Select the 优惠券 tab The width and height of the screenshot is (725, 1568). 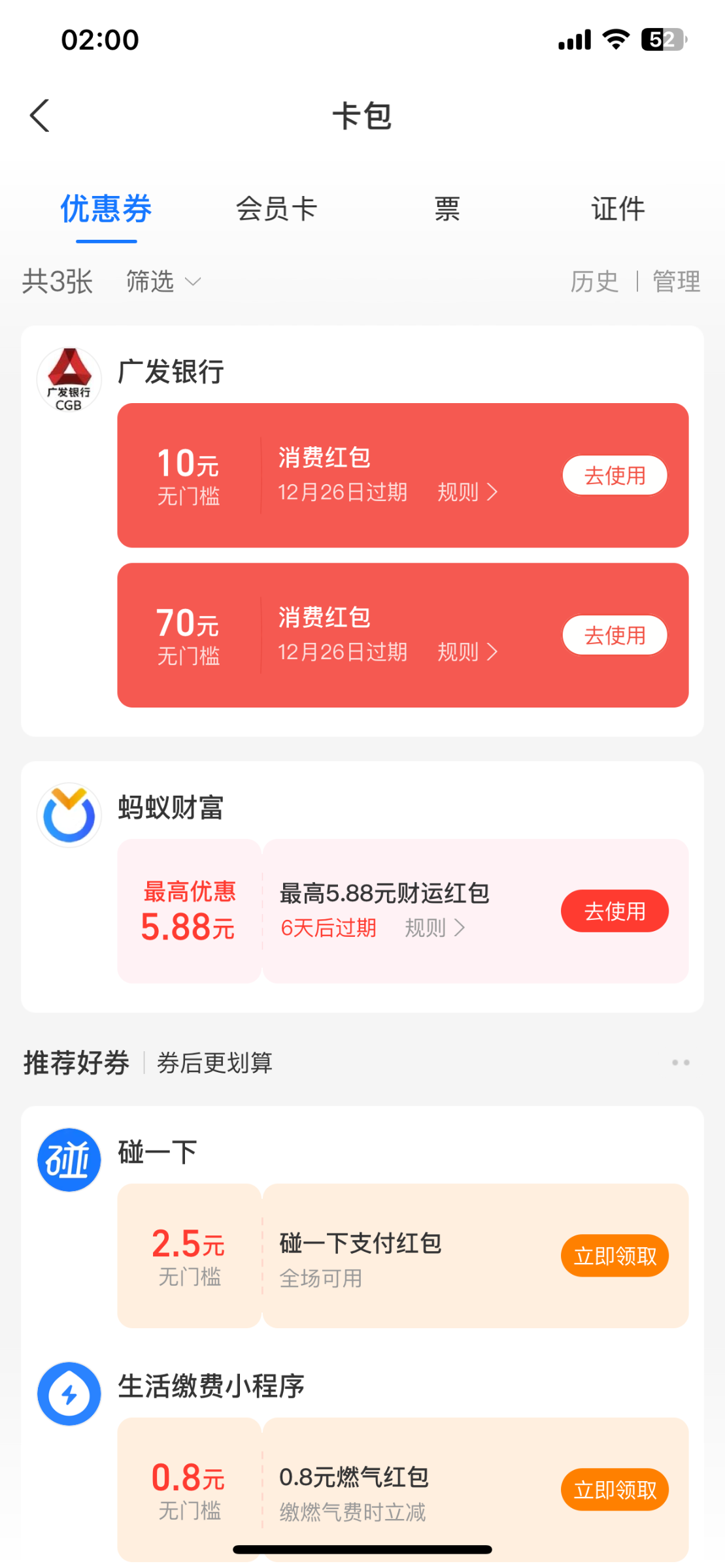[106, 209]
